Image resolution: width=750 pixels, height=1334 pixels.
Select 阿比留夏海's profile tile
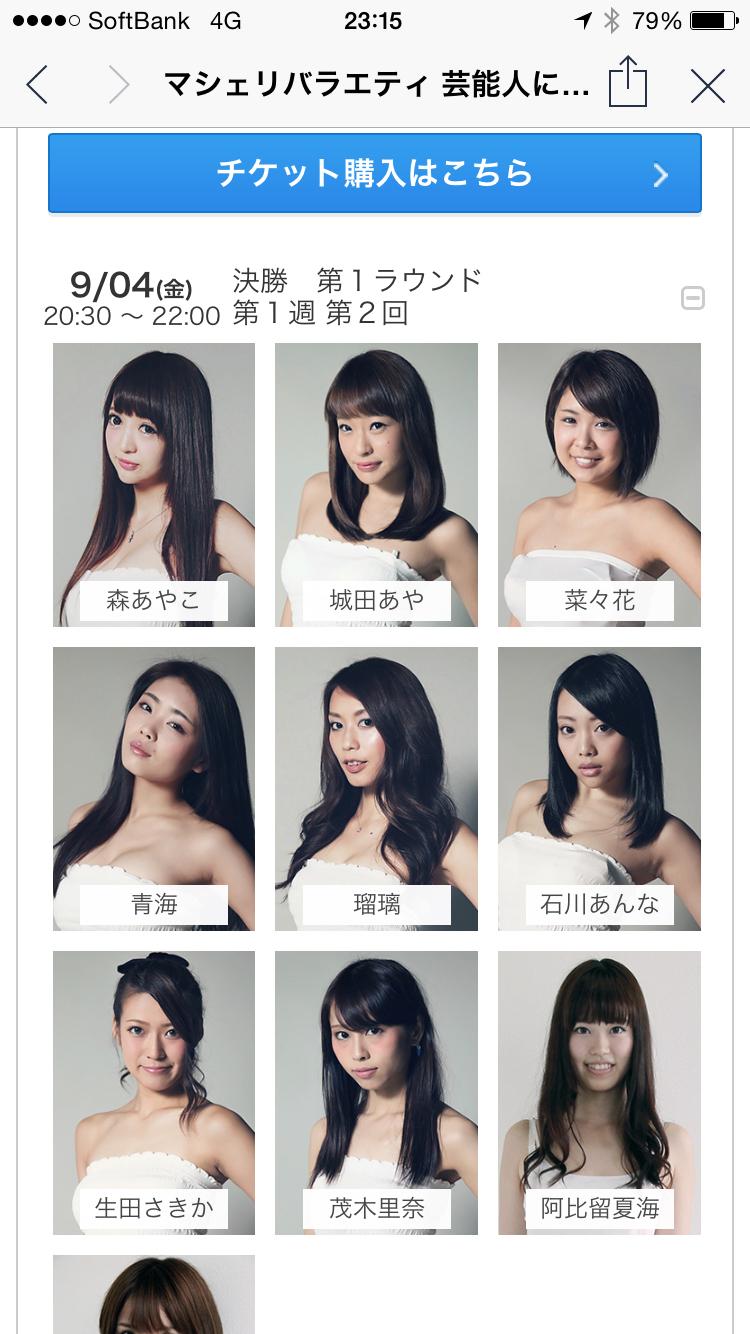point(599,1092)
